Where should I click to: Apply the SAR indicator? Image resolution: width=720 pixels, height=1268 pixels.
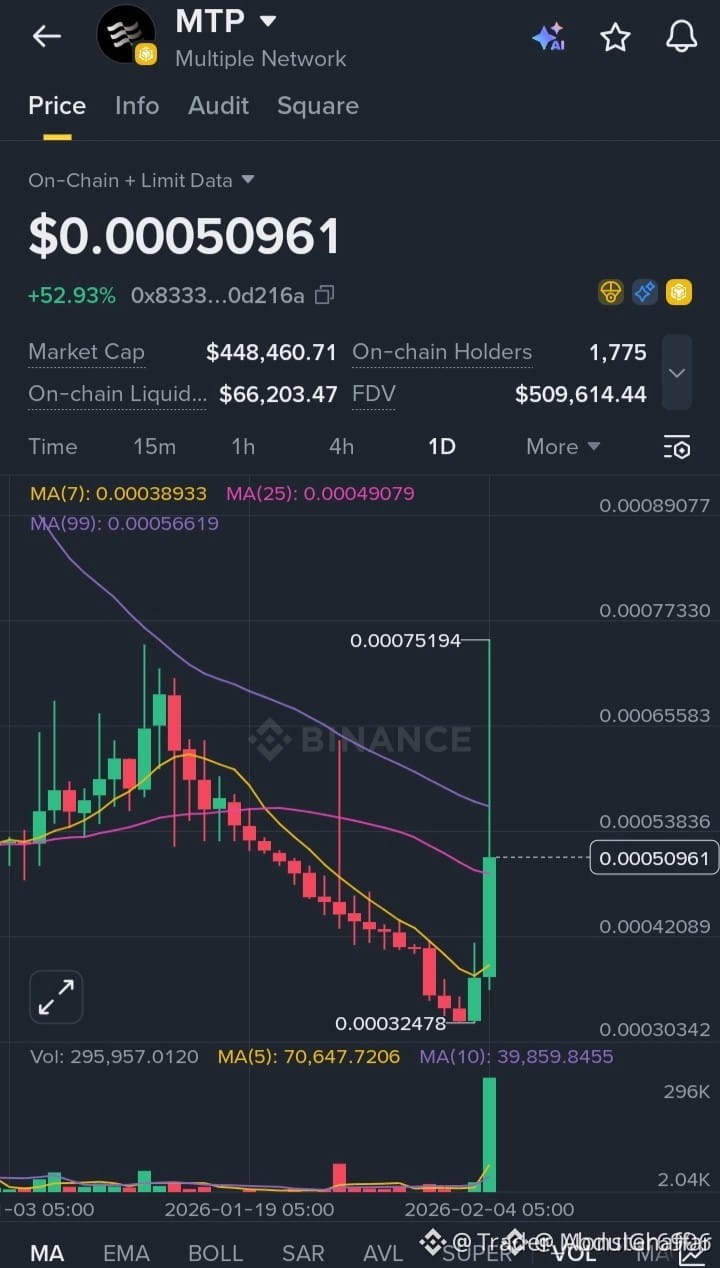pos(302,1253)
